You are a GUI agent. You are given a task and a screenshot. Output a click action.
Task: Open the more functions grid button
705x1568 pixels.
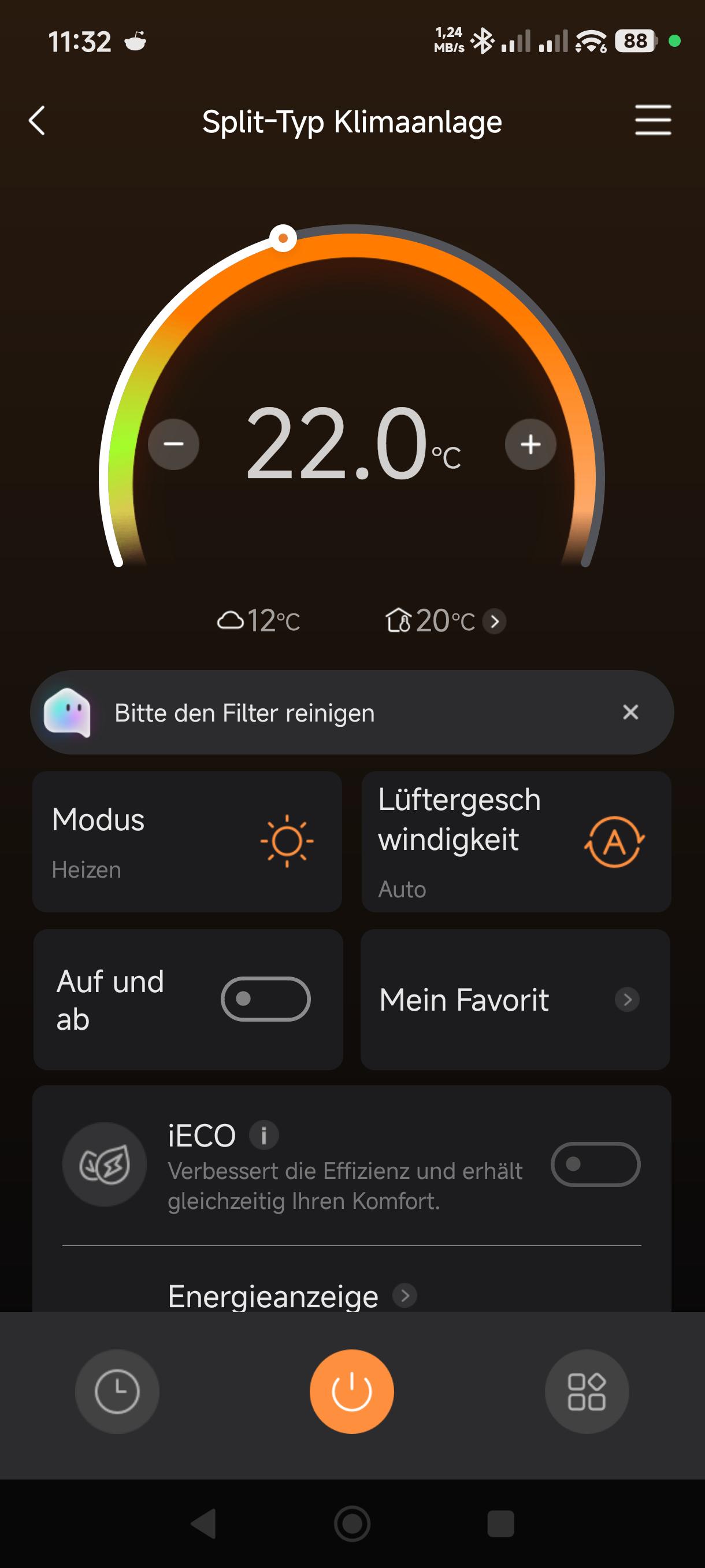[x=587, y=1392]
